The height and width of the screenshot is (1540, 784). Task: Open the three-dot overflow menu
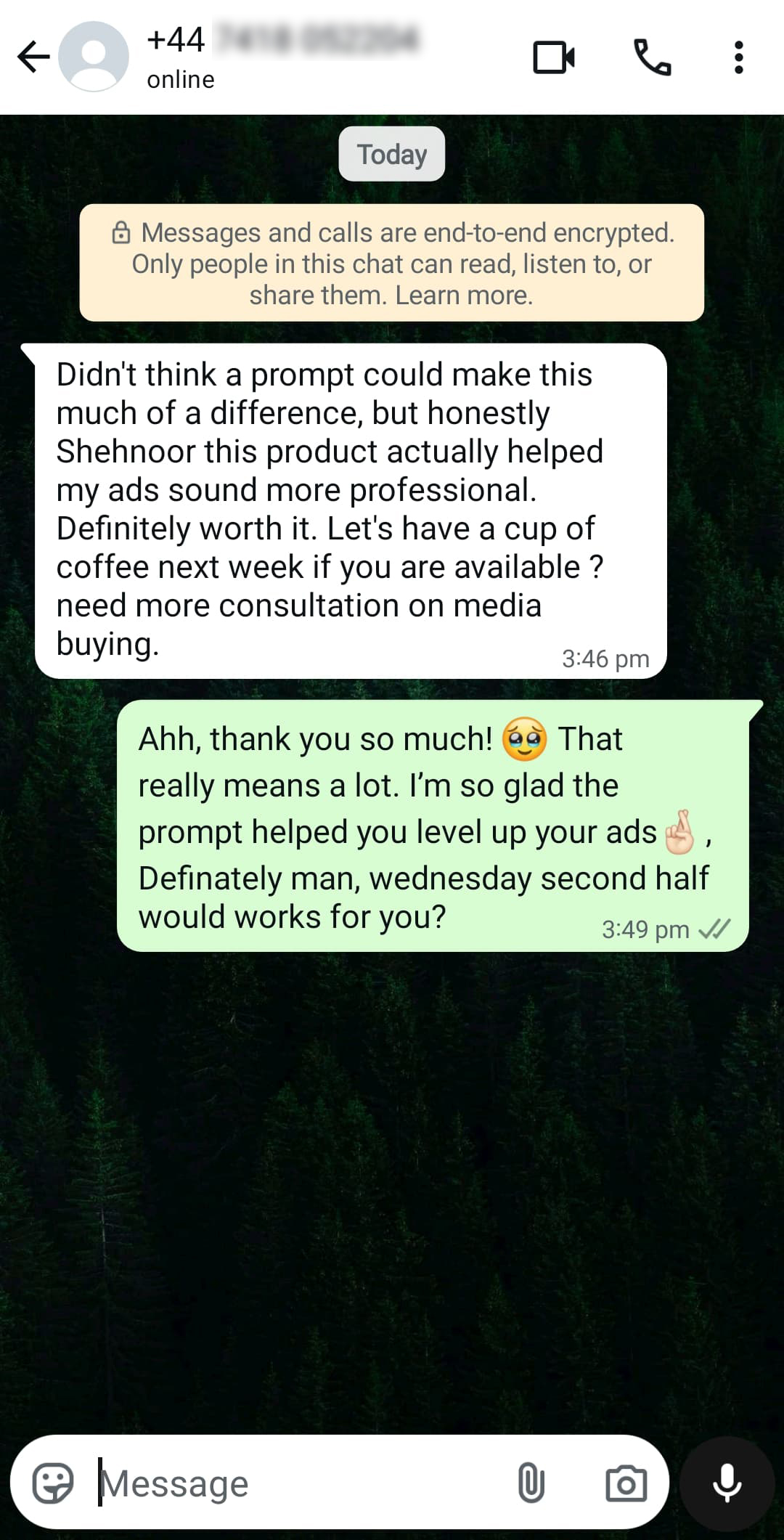coord(739,57)
